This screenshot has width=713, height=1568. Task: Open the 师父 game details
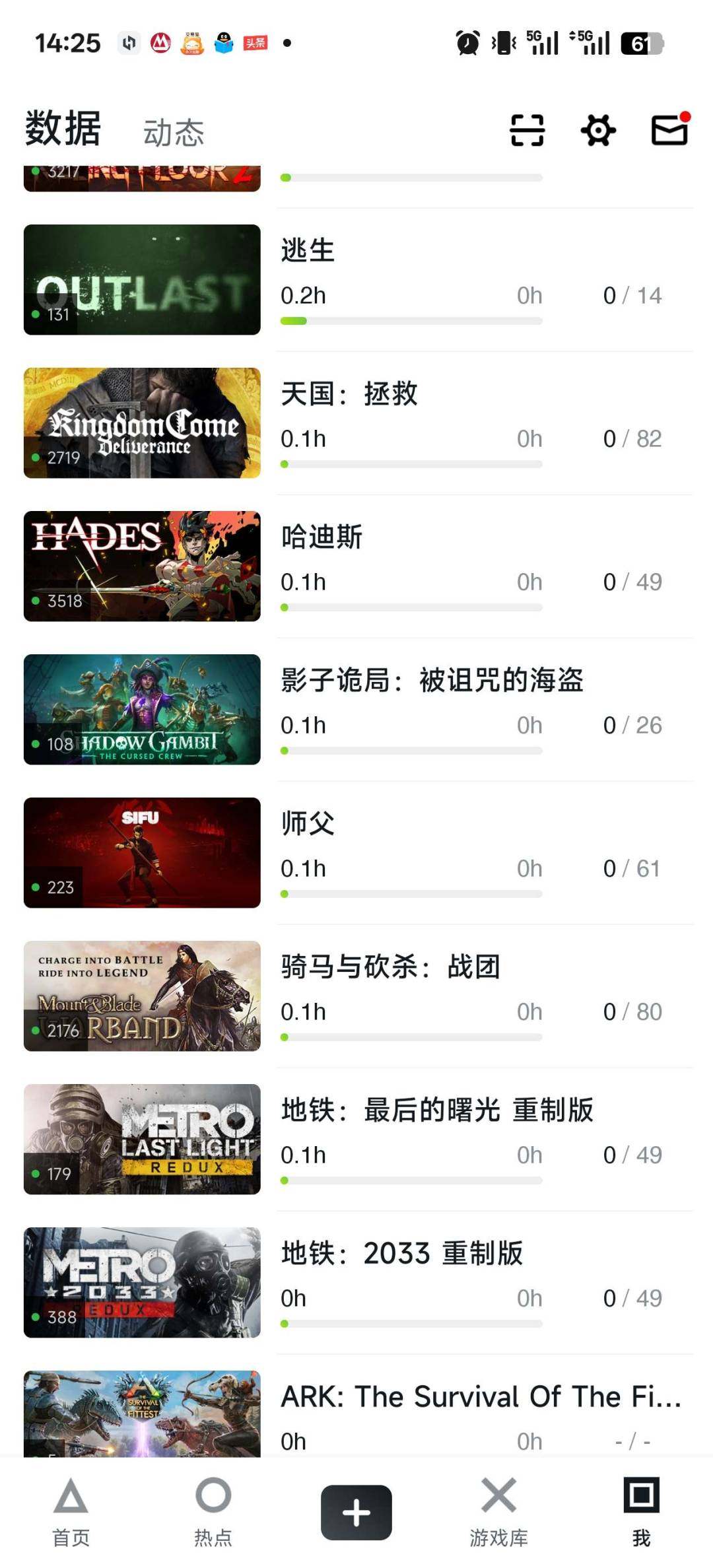click(x=305, y=824)
